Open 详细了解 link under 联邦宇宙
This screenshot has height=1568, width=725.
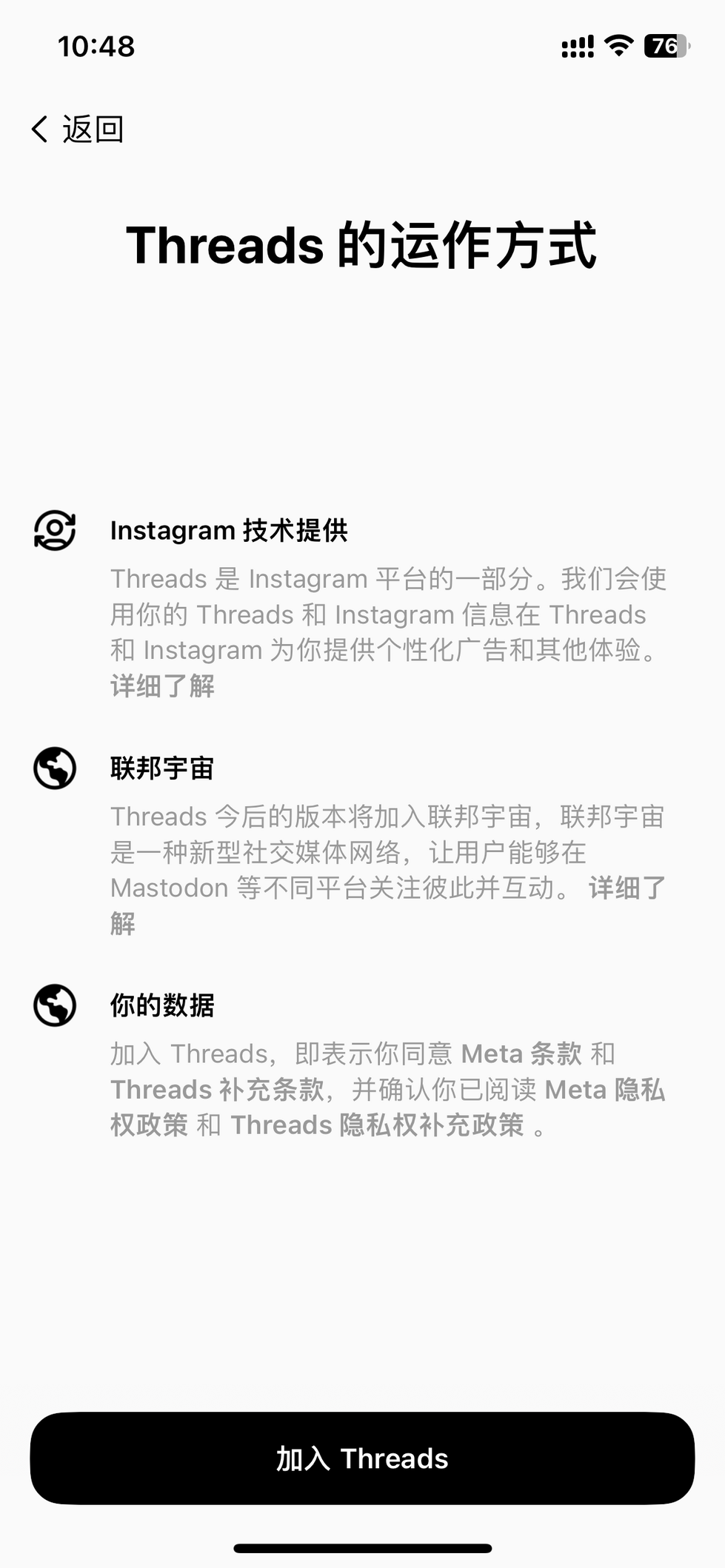[627, 888]
